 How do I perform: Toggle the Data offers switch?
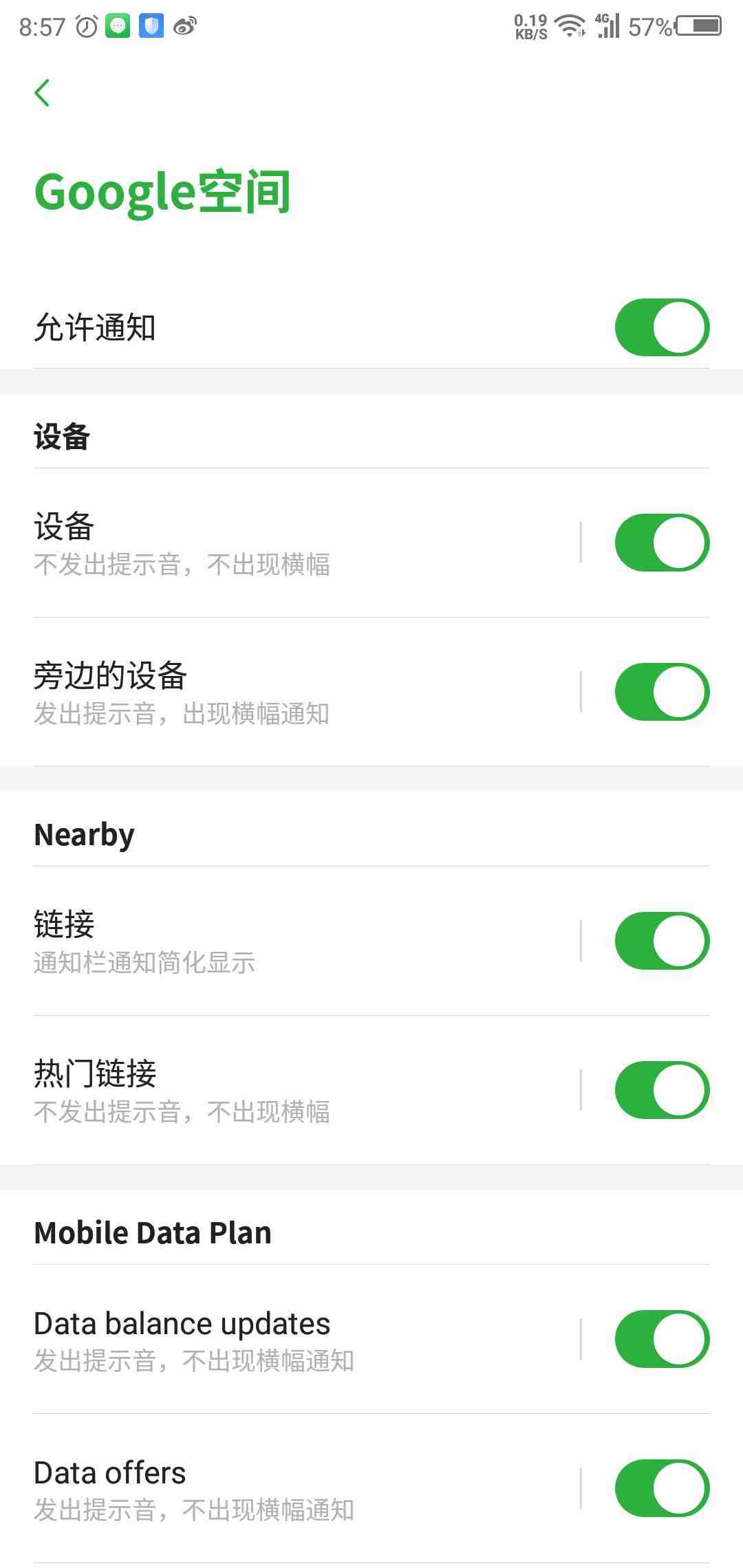(662, 1488)
